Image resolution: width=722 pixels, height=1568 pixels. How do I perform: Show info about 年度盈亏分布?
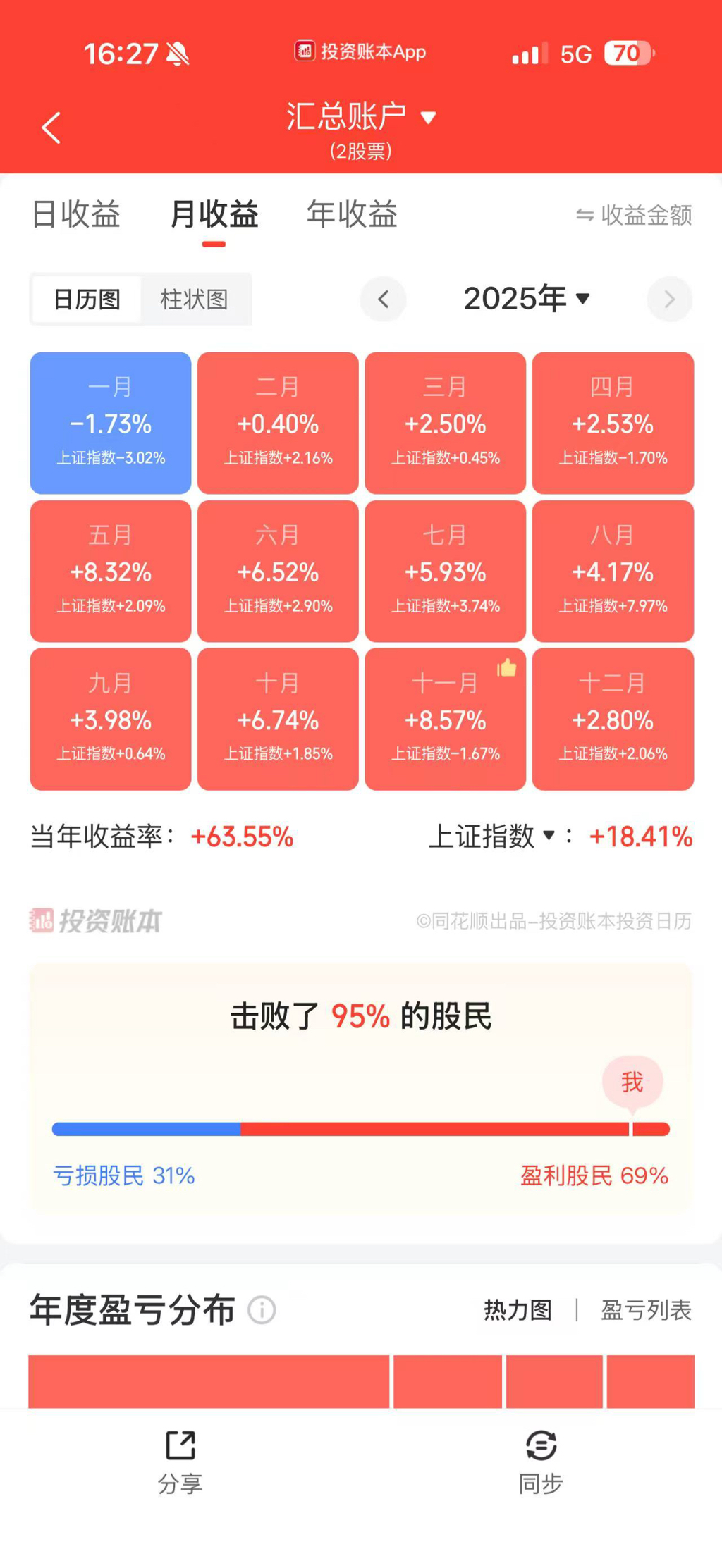click(262, 1310)
